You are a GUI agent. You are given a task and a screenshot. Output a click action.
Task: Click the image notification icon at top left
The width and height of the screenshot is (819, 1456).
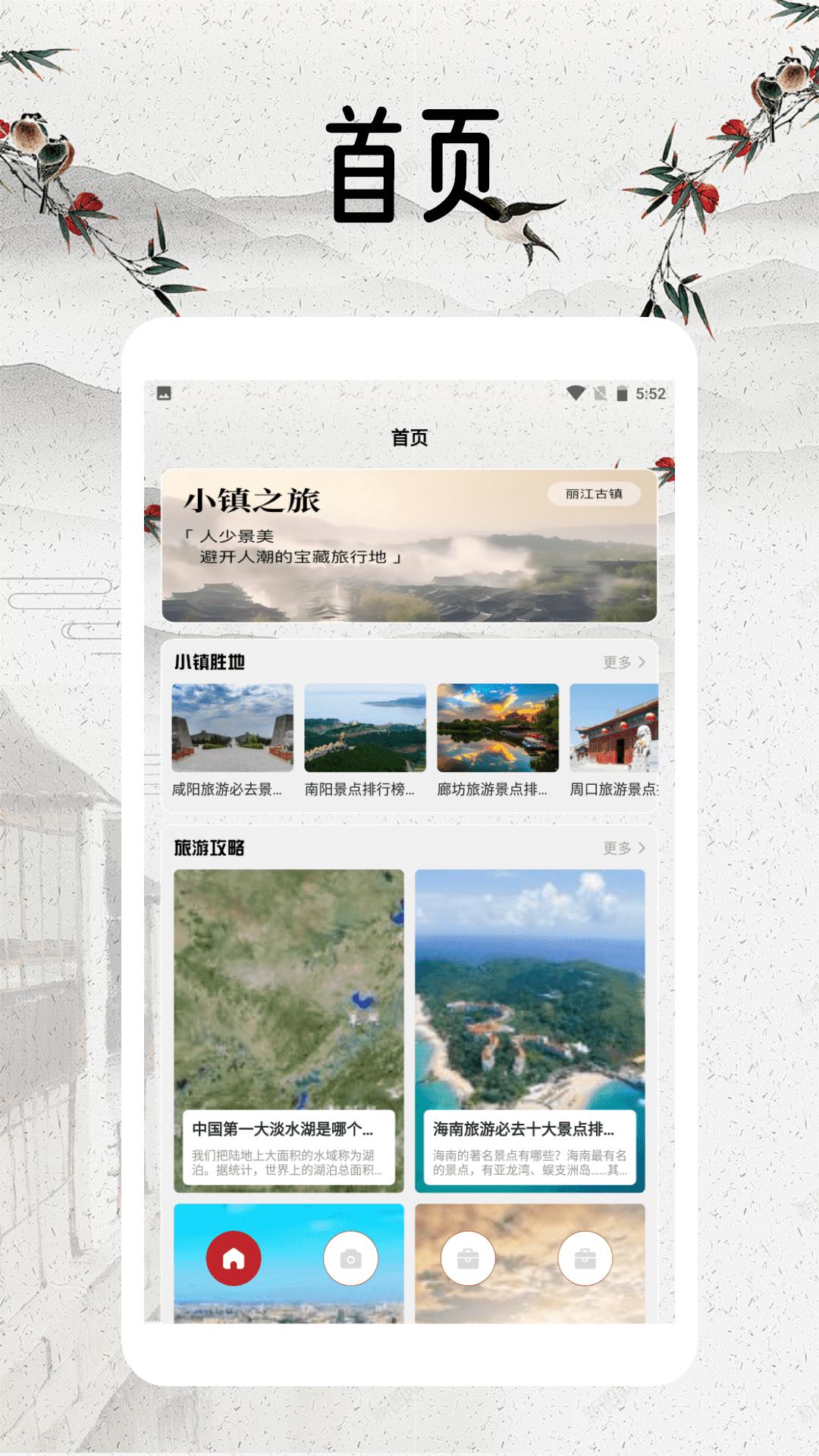[163, 391]
